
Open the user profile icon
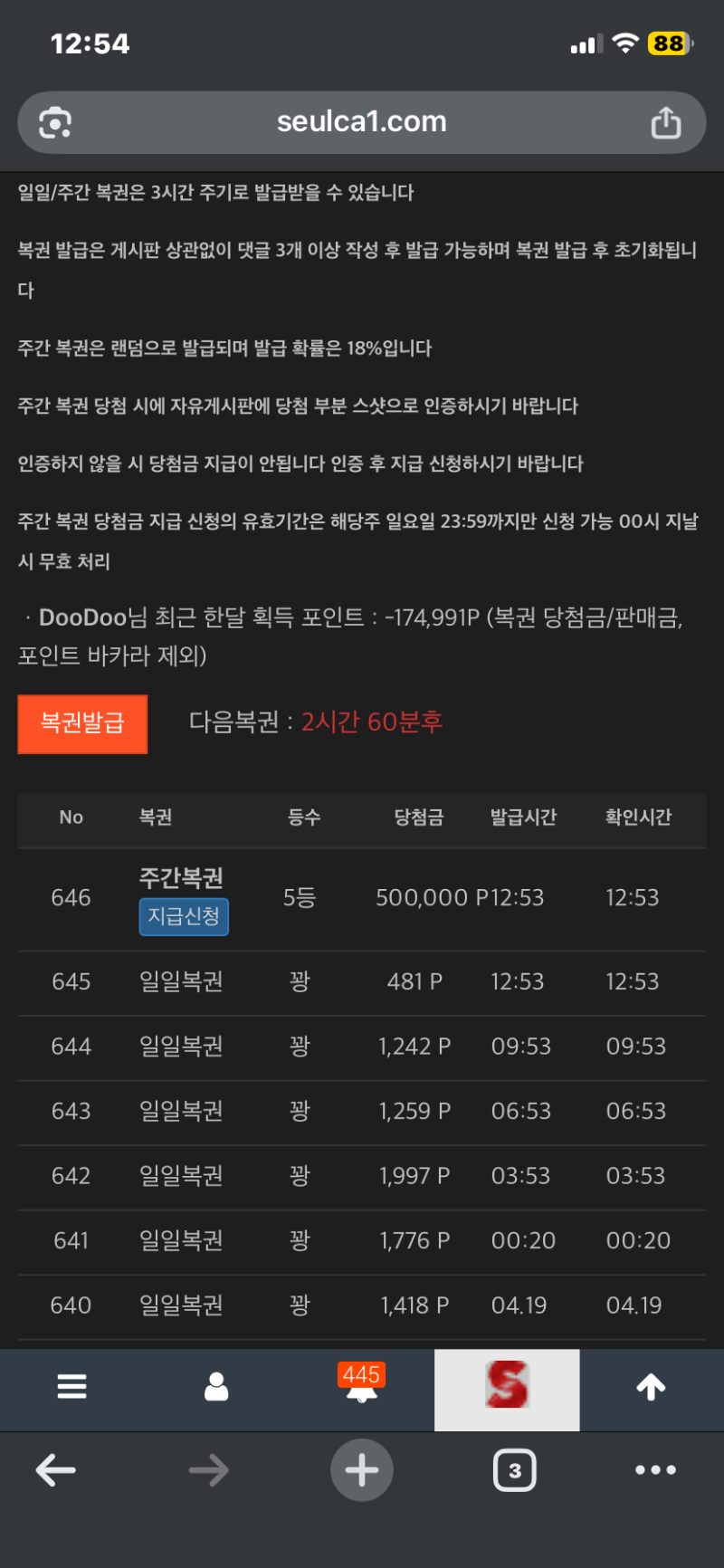click(x=216, y=1387)
